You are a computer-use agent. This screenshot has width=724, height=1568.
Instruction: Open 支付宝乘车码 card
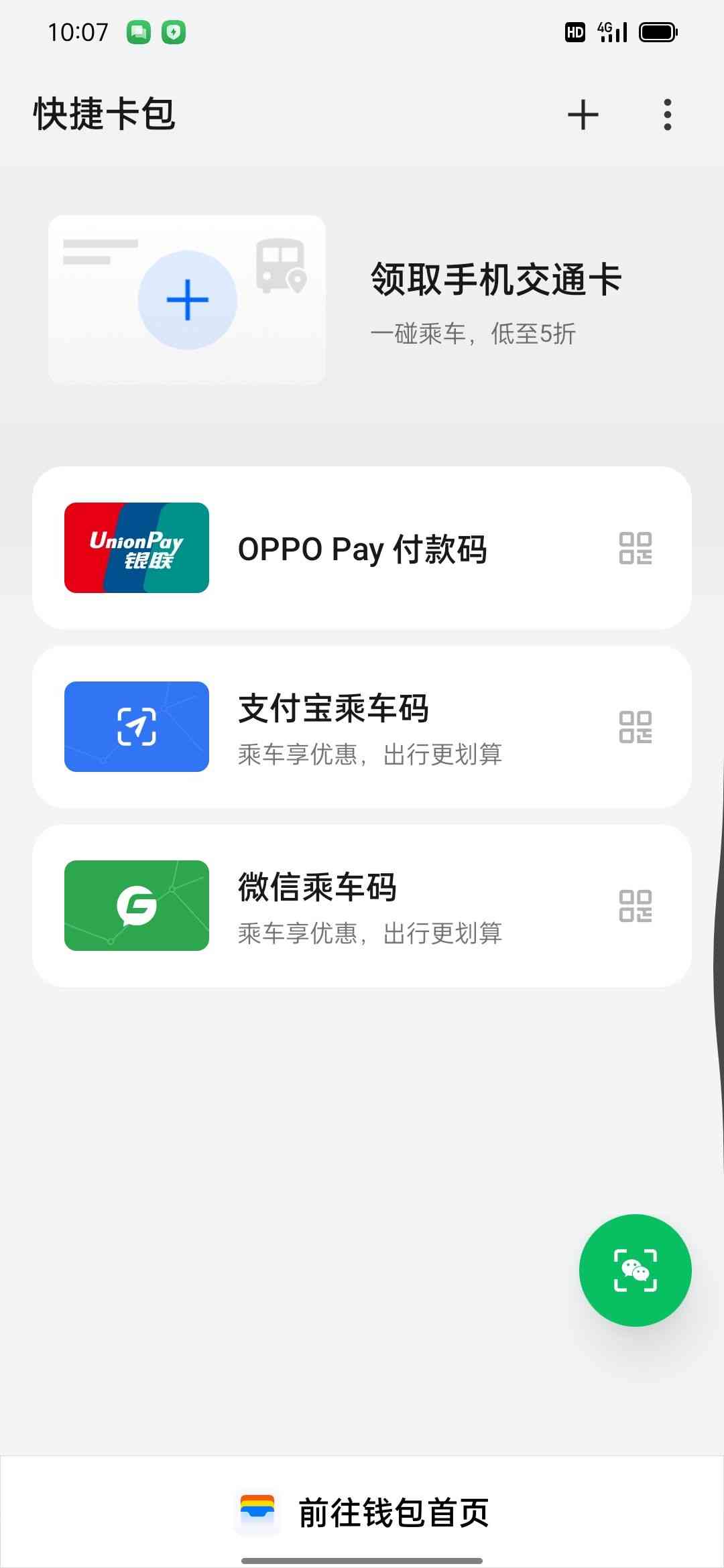click(362, 727)
